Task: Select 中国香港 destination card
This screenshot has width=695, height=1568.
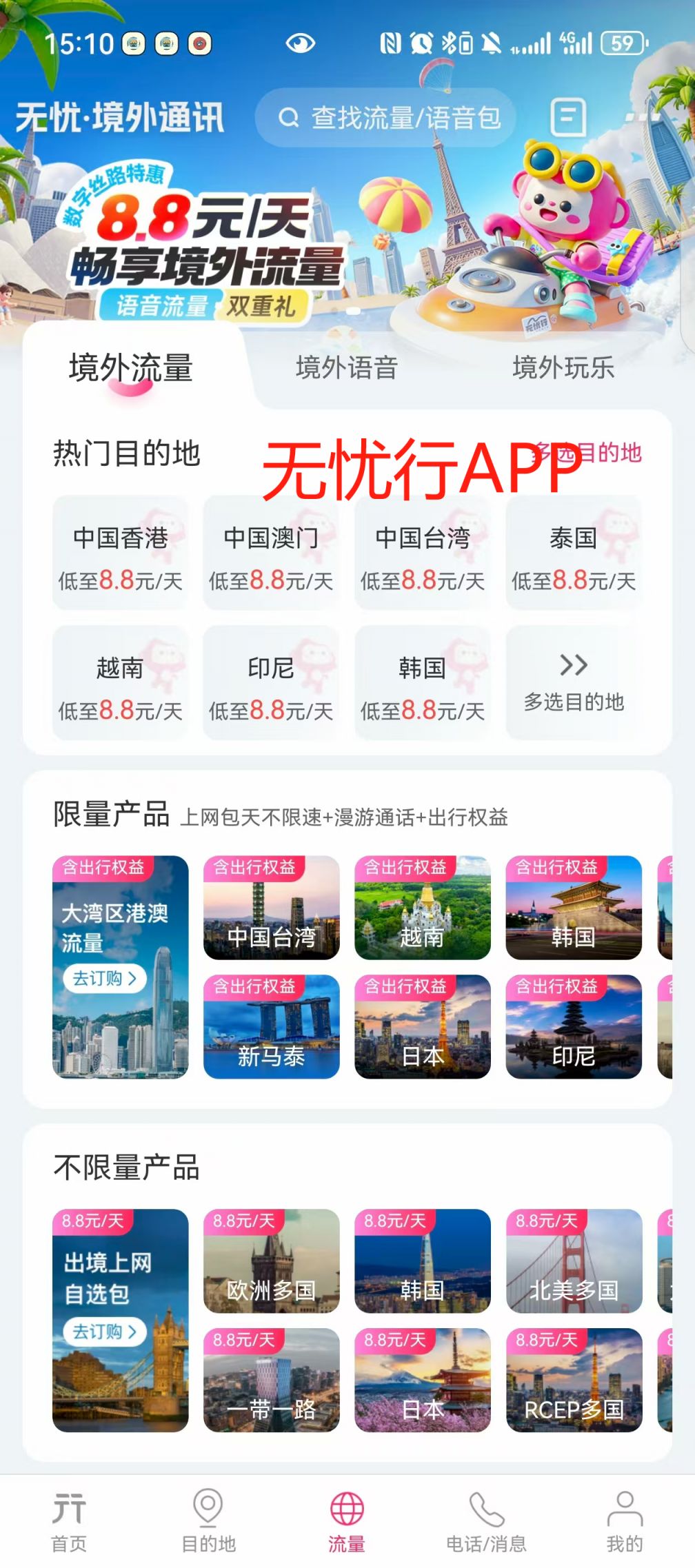Action: (x=120, y=553)
